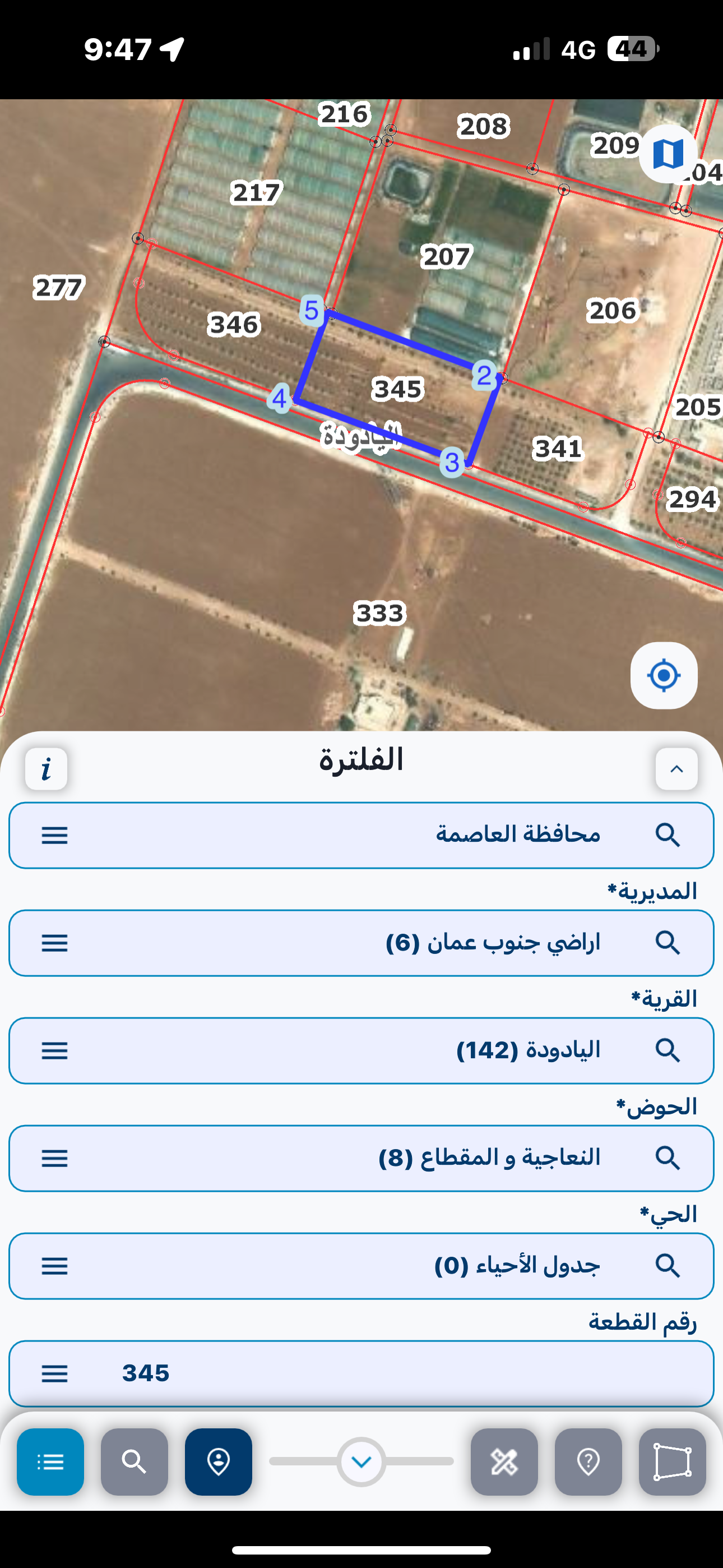This screenshot has width=723, height=1568.
Task: Center map on my current location
Action: pyautogui.click(x=664, y=675)
